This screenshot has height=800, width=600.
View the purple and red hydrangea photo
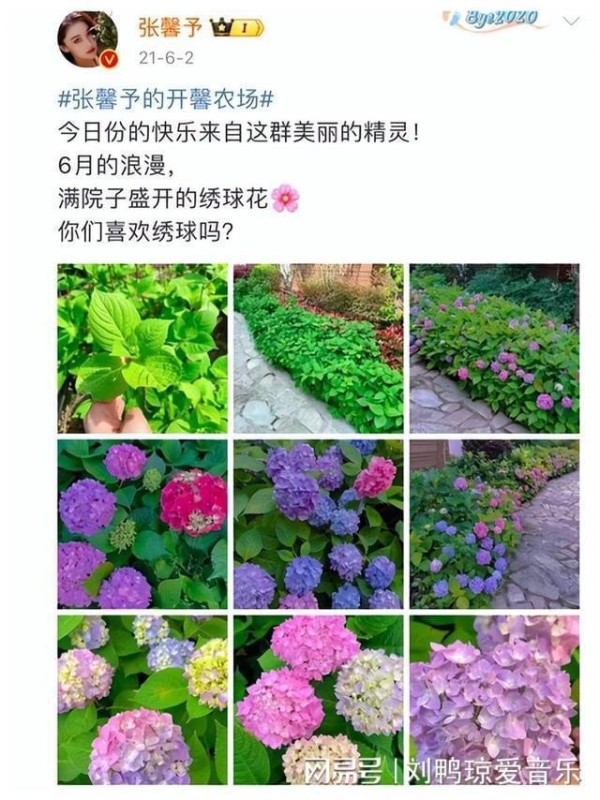coord(142,524)
